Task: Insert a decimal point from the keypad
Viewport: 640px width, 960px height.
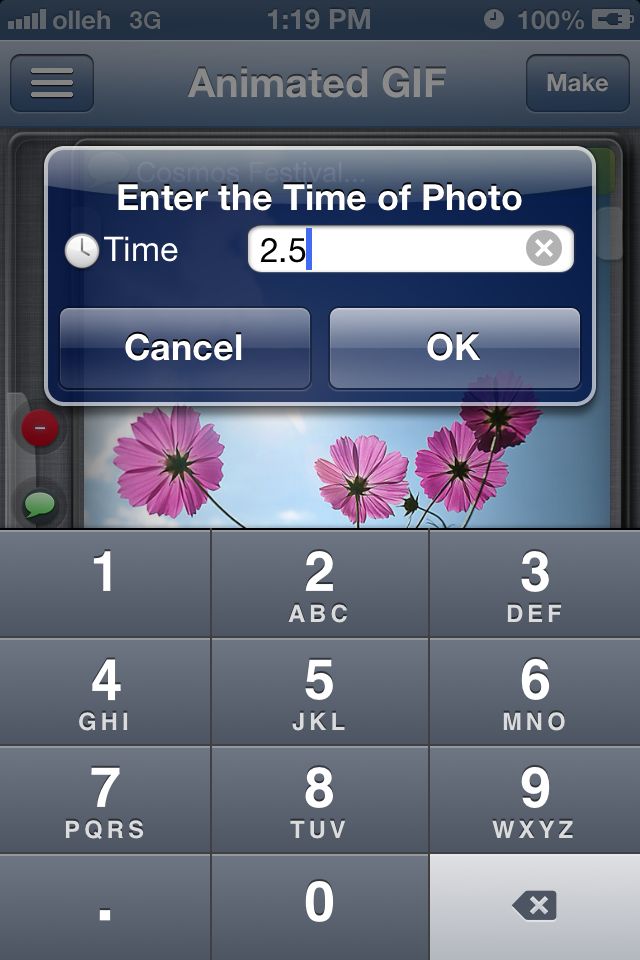Action: (105, 906)
